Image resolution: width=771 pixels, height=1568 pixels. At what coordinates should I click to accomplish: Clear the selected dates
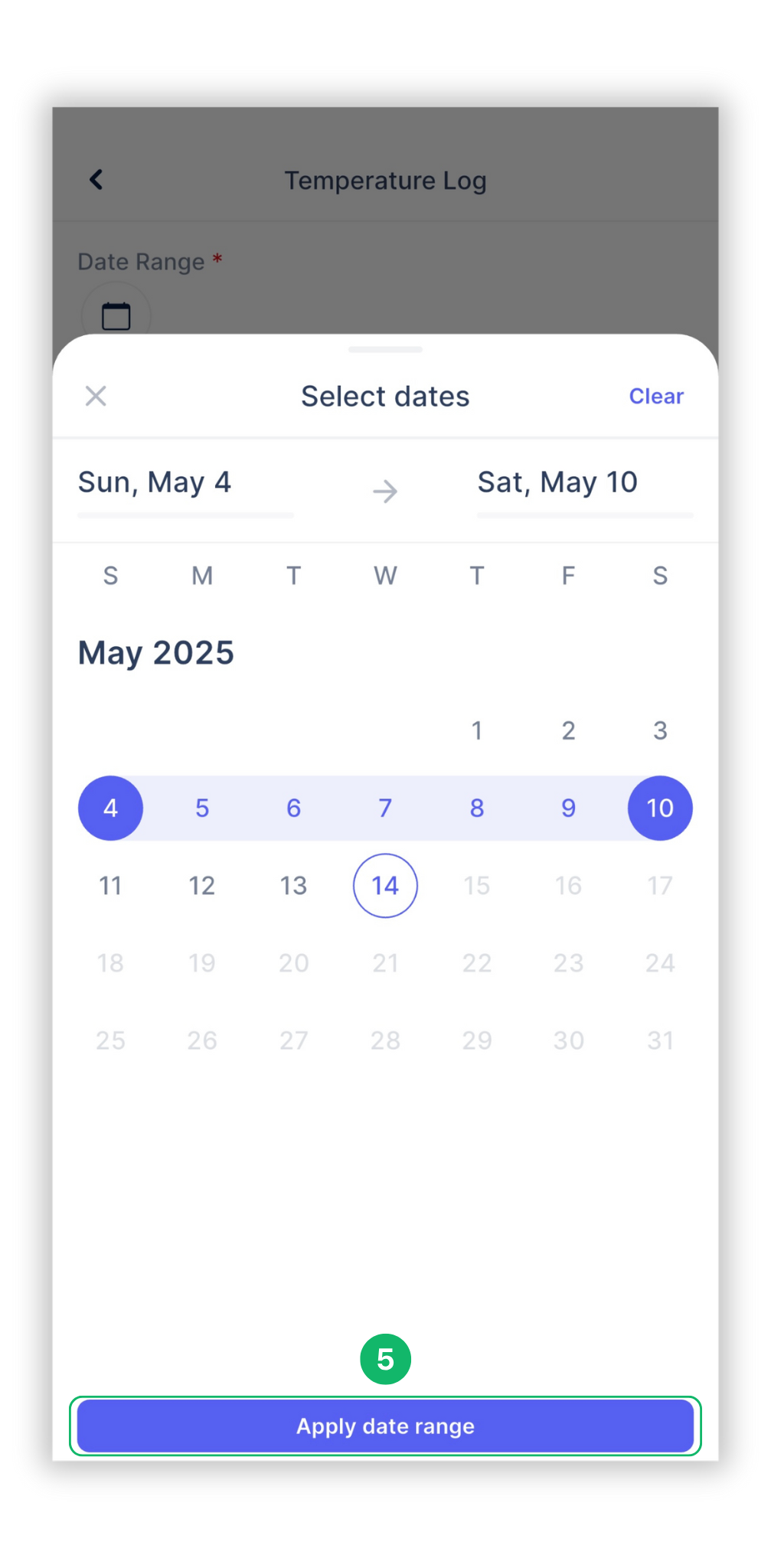point(655,396)
